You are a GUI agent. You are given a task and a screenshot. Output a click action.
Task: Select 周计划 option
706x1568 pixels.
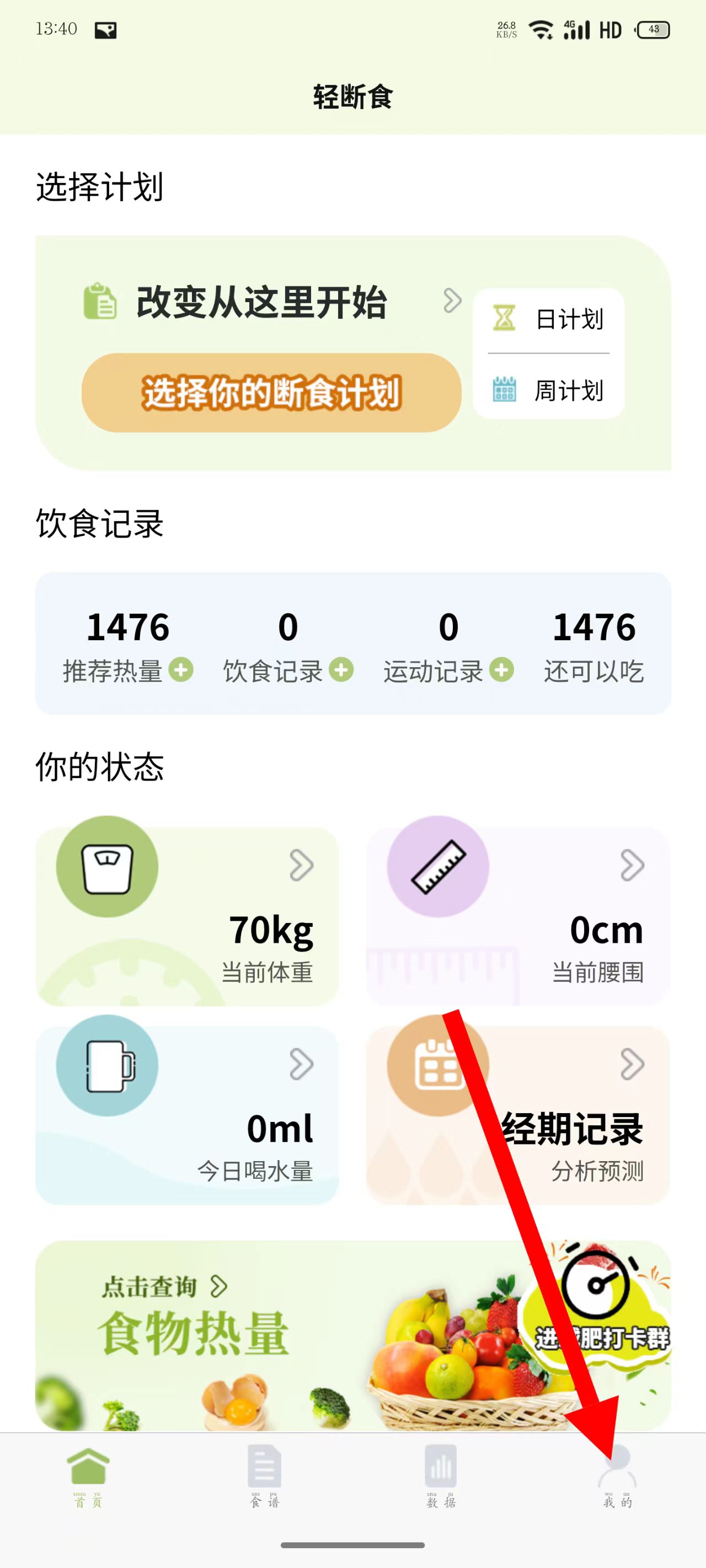[548, 390]
